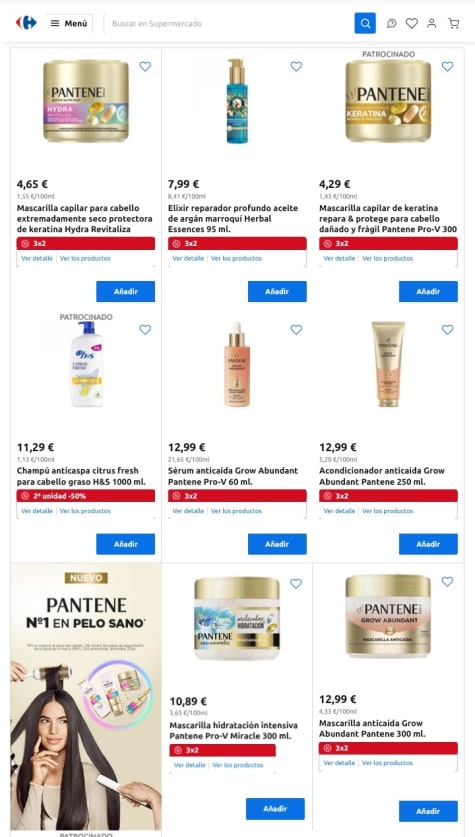The height and width of the screenshot is (837, 475).
Task: Add Pantene Miracle hidratación mascarilla to cart
Action: (275, 809)
